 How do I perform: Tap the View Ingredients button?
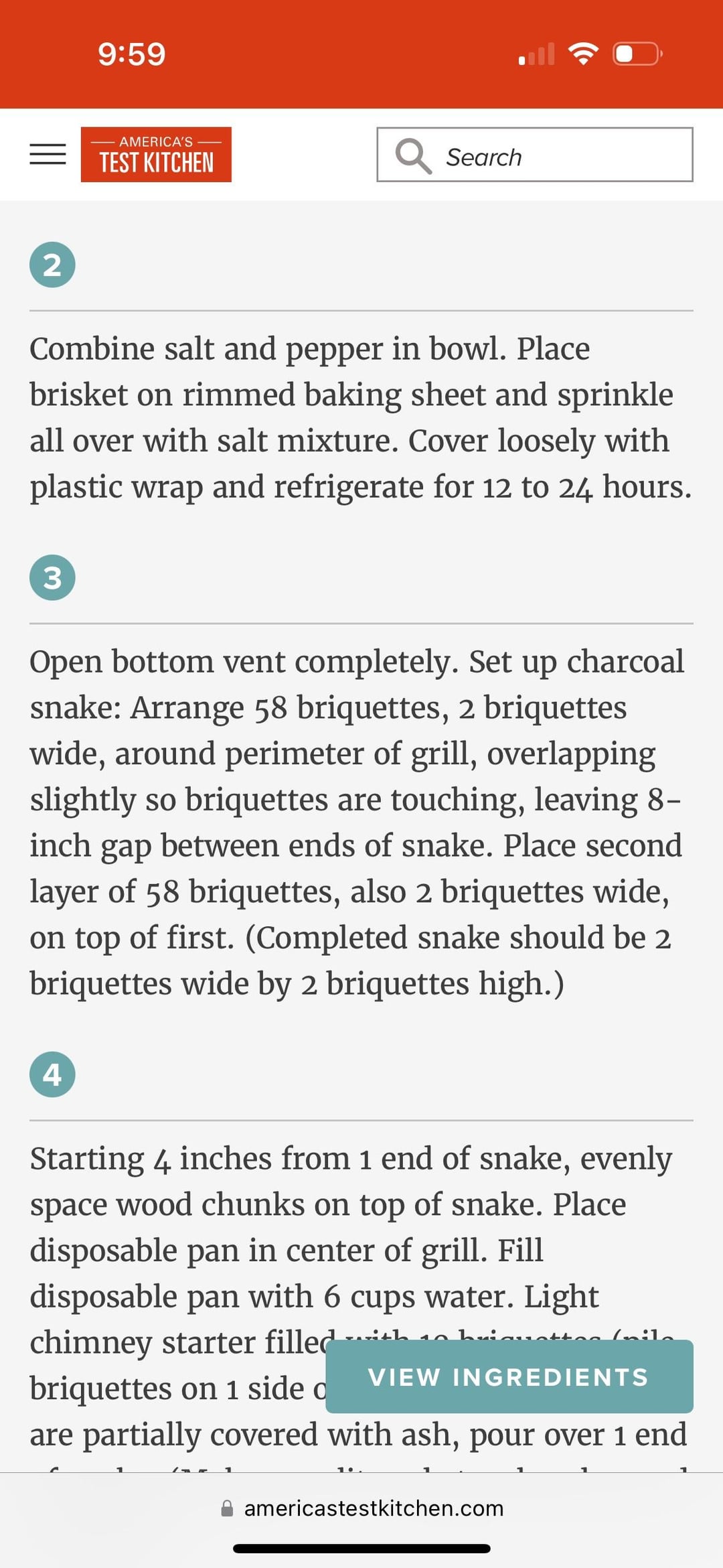[x=509, y=1377]
